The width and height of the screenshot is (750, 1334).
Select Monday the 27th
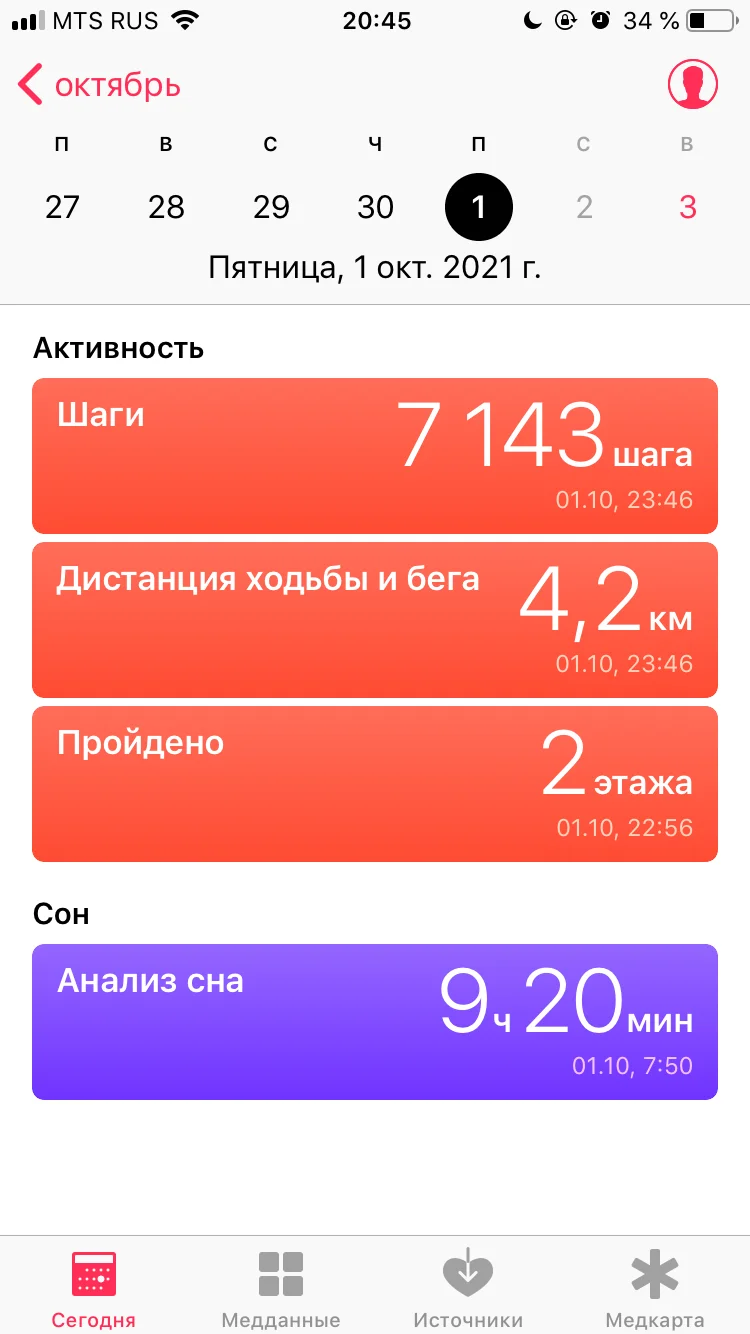[x=62, y=207]
